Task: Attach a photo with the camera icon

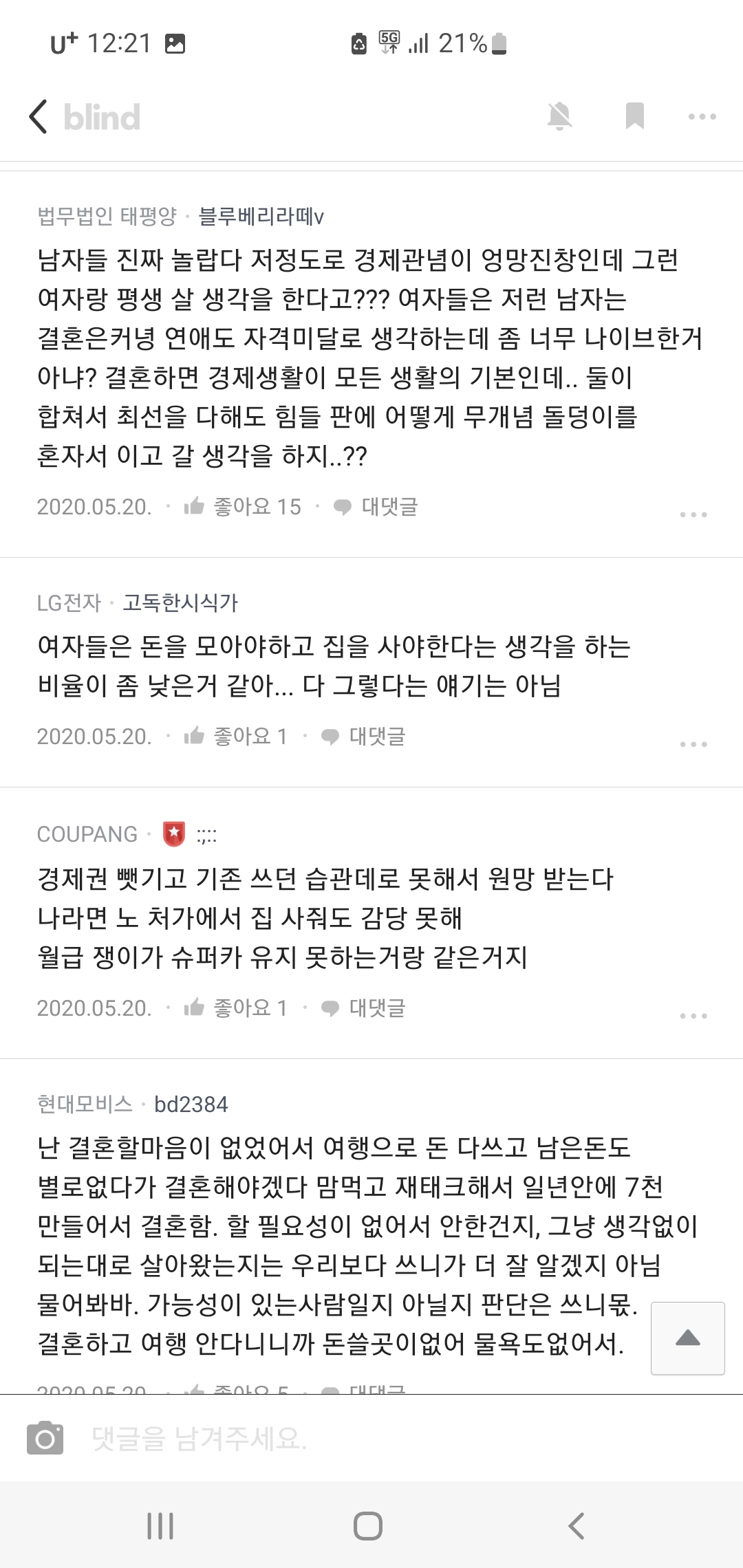Action: click(x=45, y=1438)
